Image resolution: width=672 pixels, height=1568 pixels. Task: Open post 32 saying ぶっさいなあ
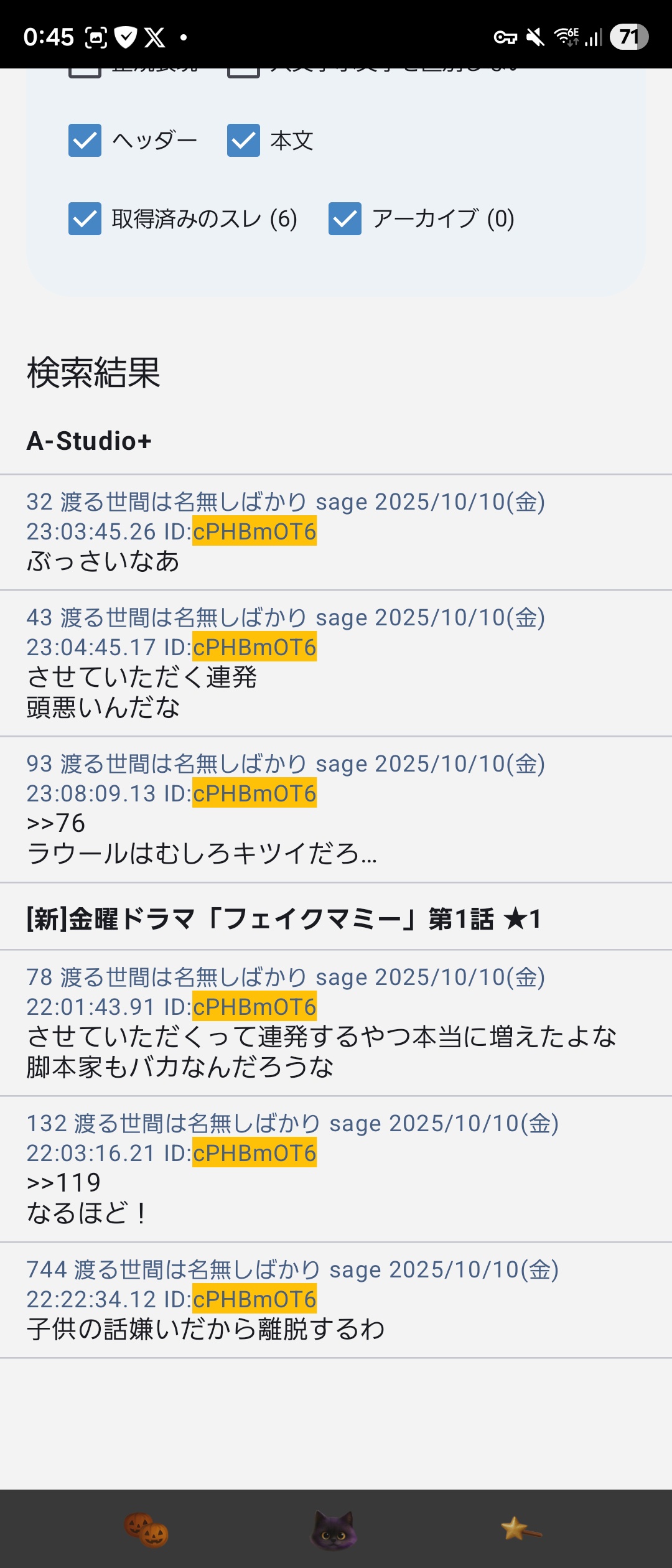(x=336, y=533)
